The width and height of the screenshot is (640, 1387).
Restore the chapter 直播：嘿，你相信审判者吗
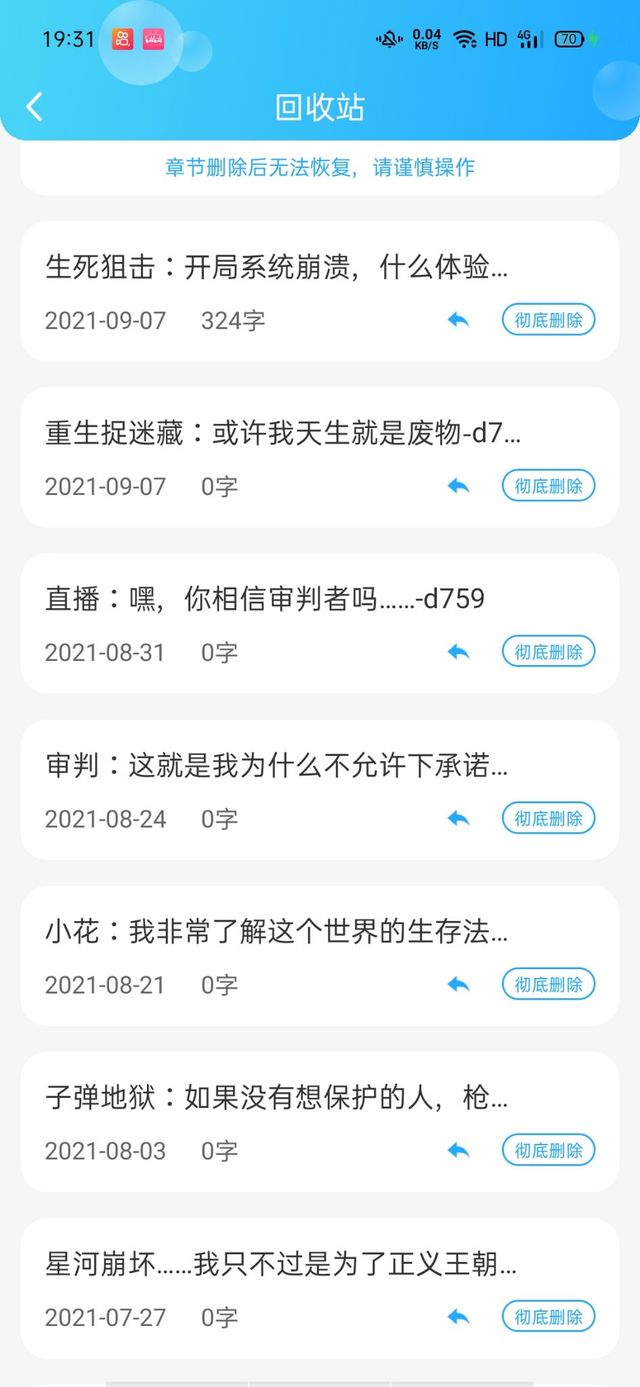[x=459, y=652]
